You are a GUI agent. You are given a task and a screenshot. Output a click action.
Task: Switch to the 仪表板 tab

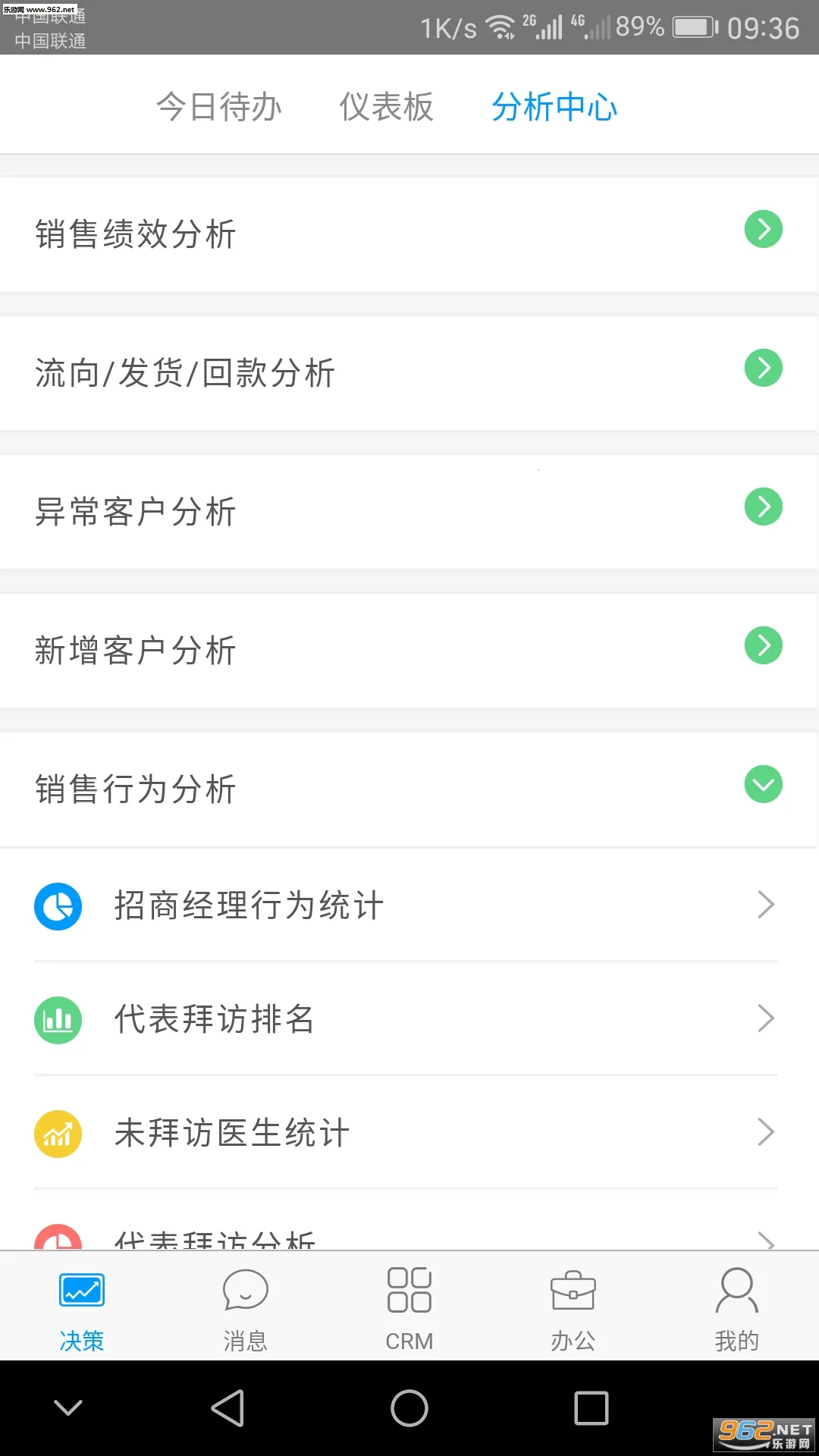click(386, 108)
